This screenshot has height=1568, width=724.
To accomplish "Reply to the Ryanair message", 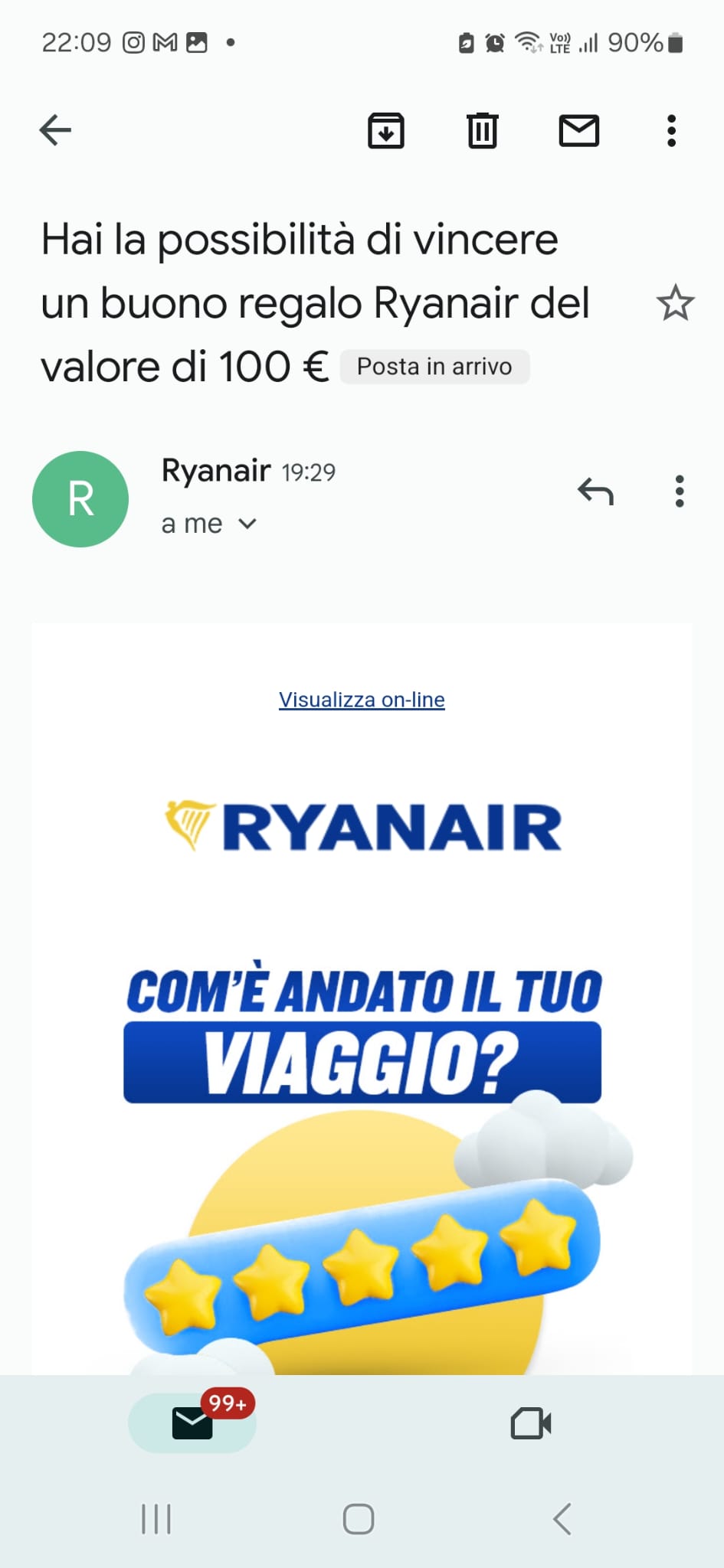I will pos(595,492).
